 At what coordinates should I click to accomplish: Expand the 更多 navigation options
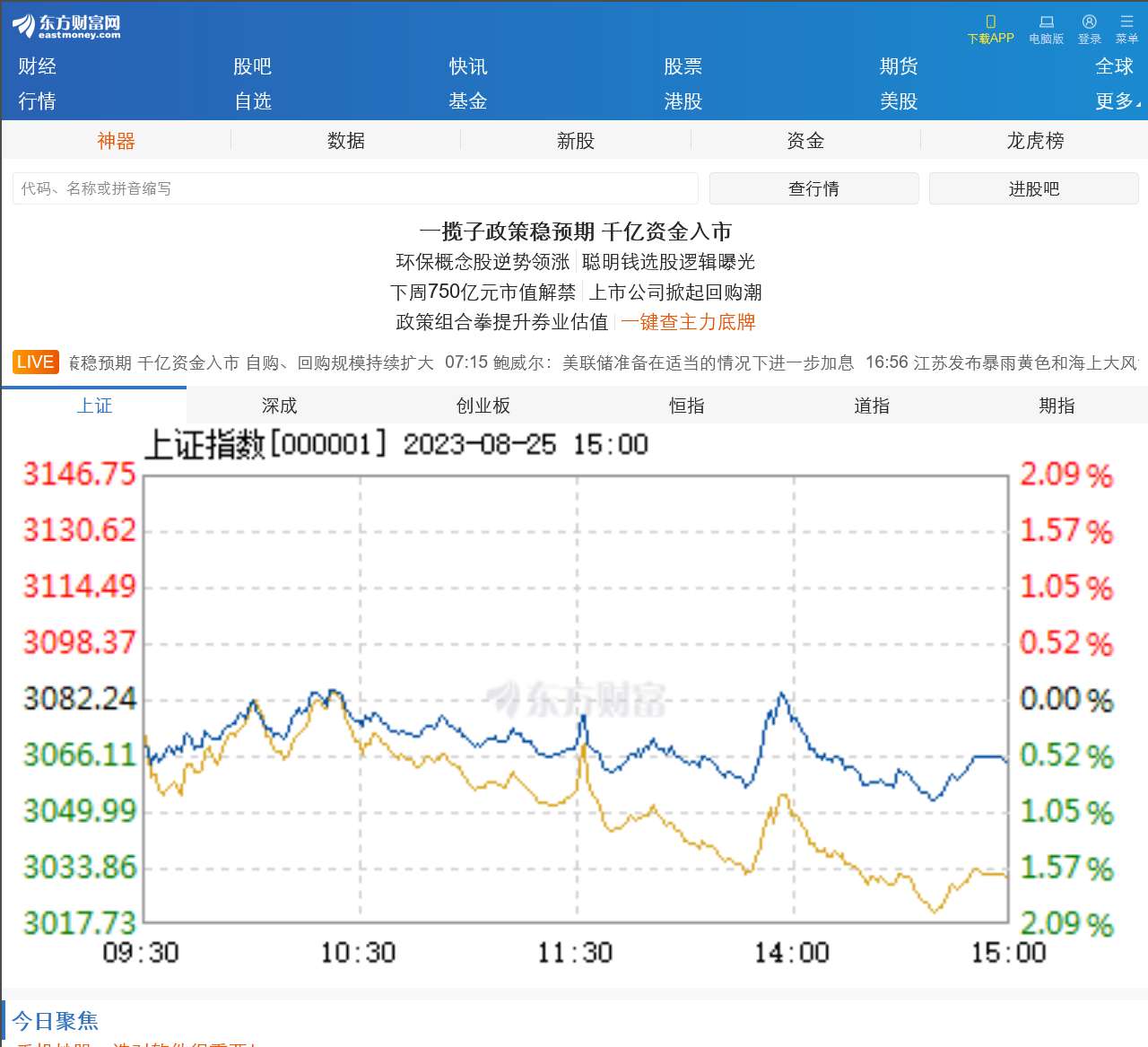coord(1117,101)
